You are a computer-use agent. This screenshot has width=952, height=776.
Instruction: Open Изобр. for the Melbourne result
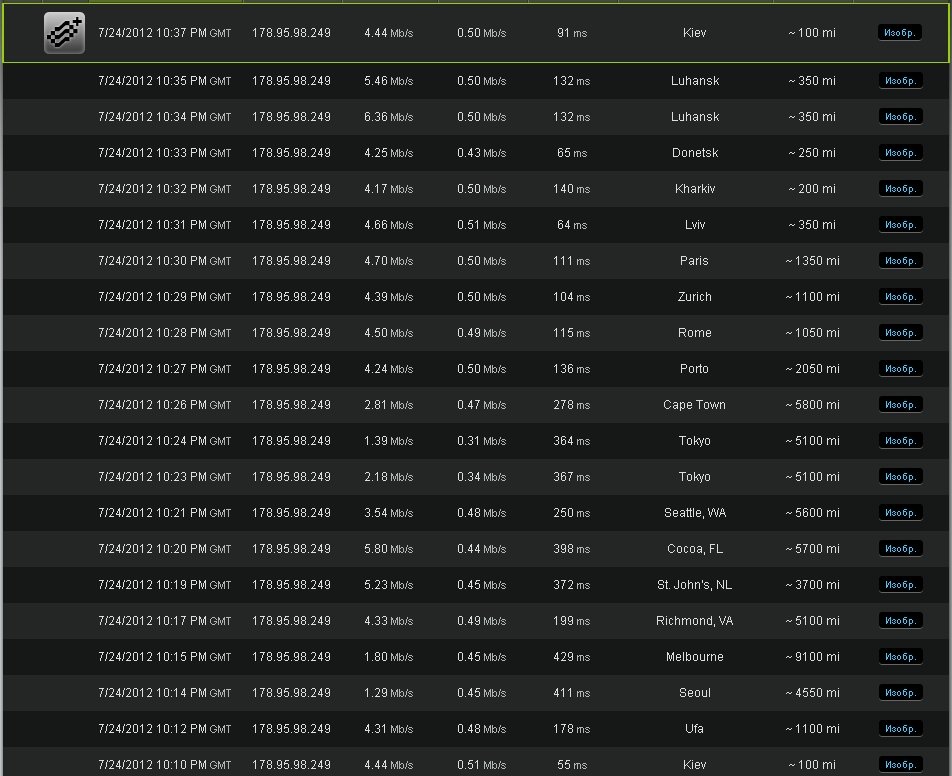(900, 656)
